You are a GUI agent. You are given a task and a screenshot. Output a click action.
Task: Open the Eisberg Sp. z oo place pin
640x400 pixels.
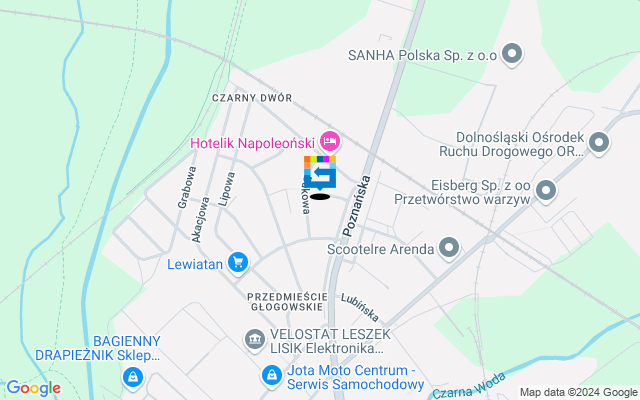coord(546,190)
